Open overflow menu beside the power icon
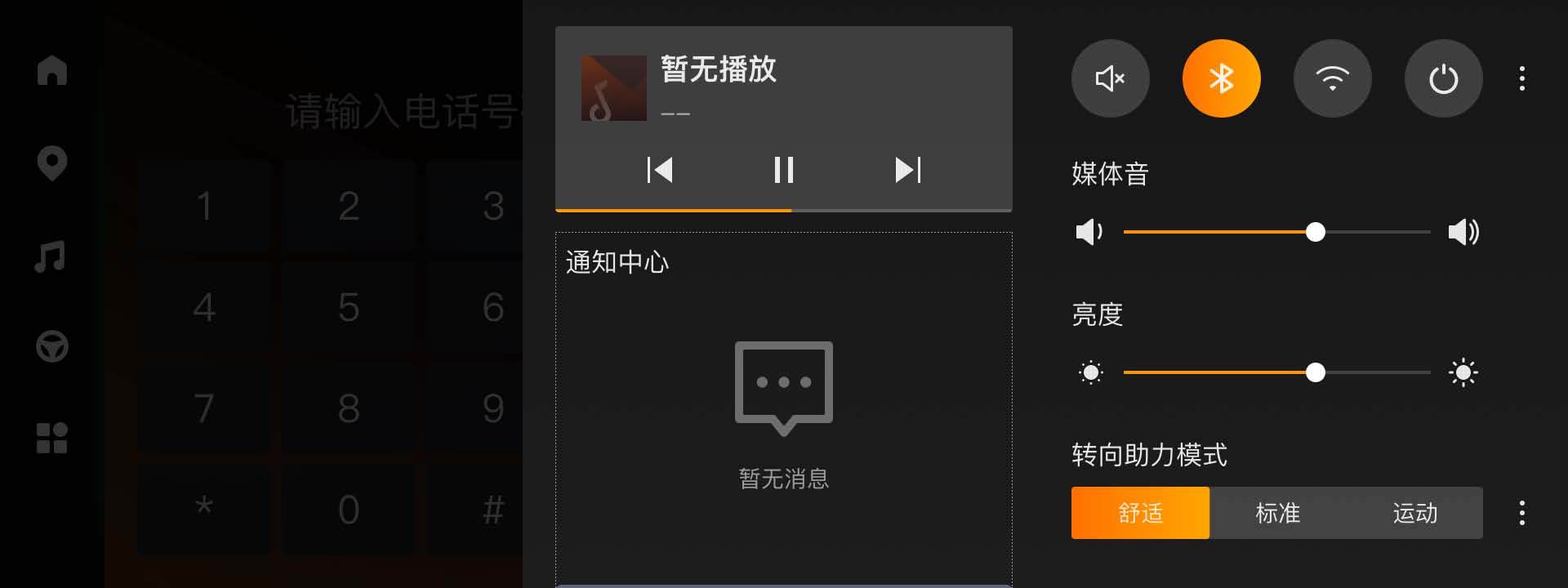Viewport: 1568px width, 588px height. (1521, 78)
